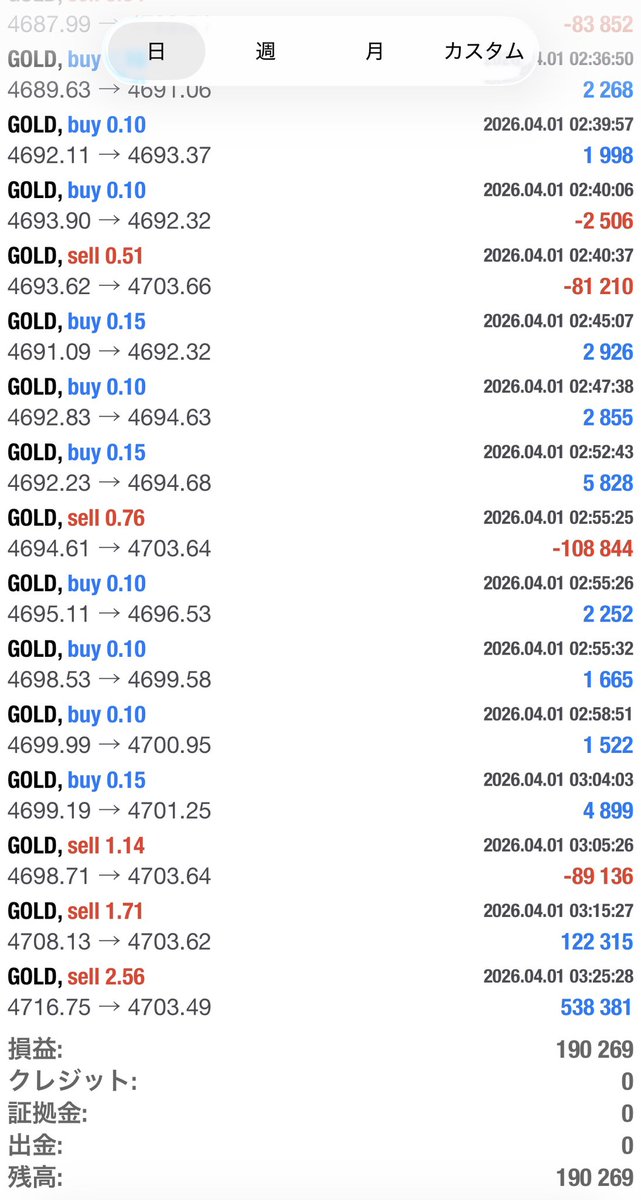Open the GOLD buy trade from 02:58:51

[320, 730]
